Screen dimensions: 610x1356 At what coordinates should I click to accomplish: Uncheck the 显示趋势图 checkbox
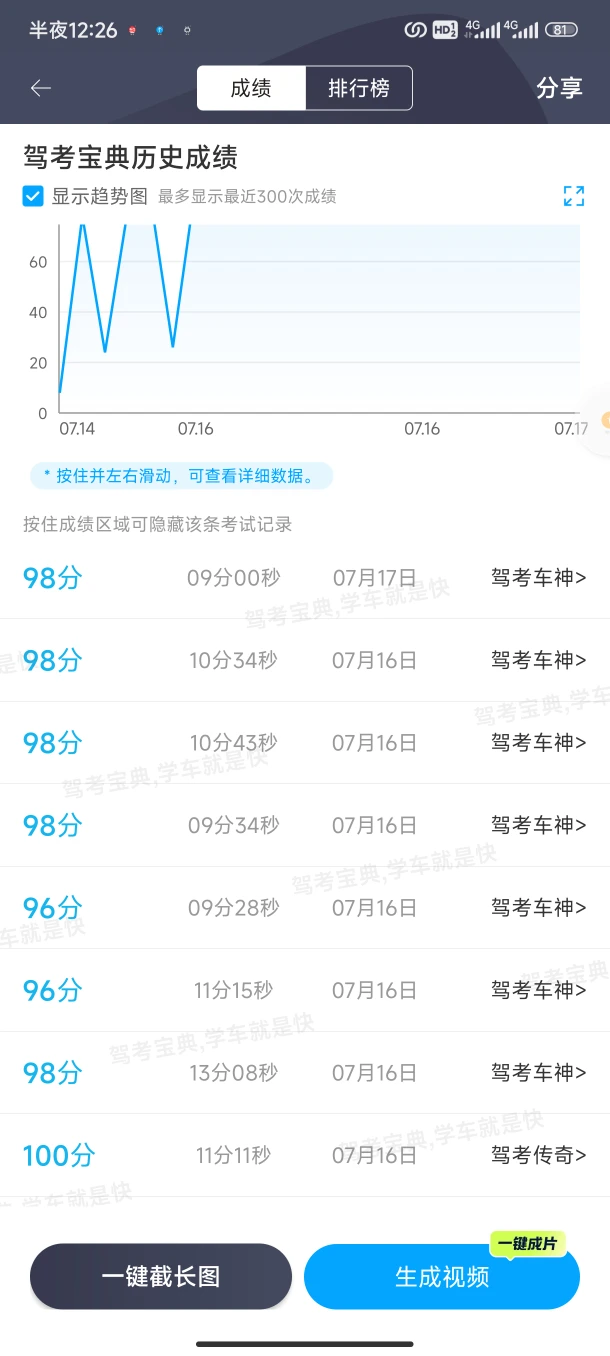click(33, 196)
